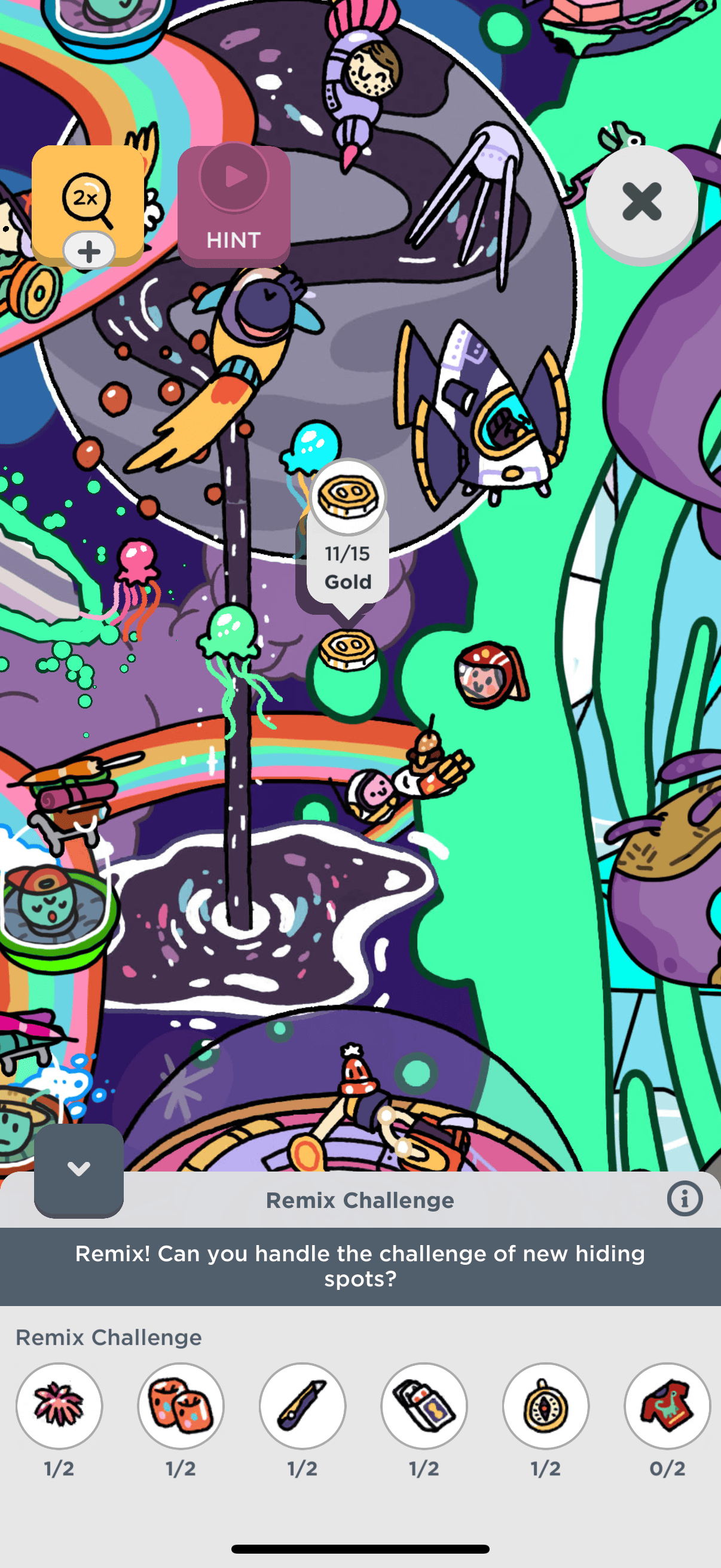Screen dimensions: 721x1568
Task: Close the game scene
Action: [641, 202]
